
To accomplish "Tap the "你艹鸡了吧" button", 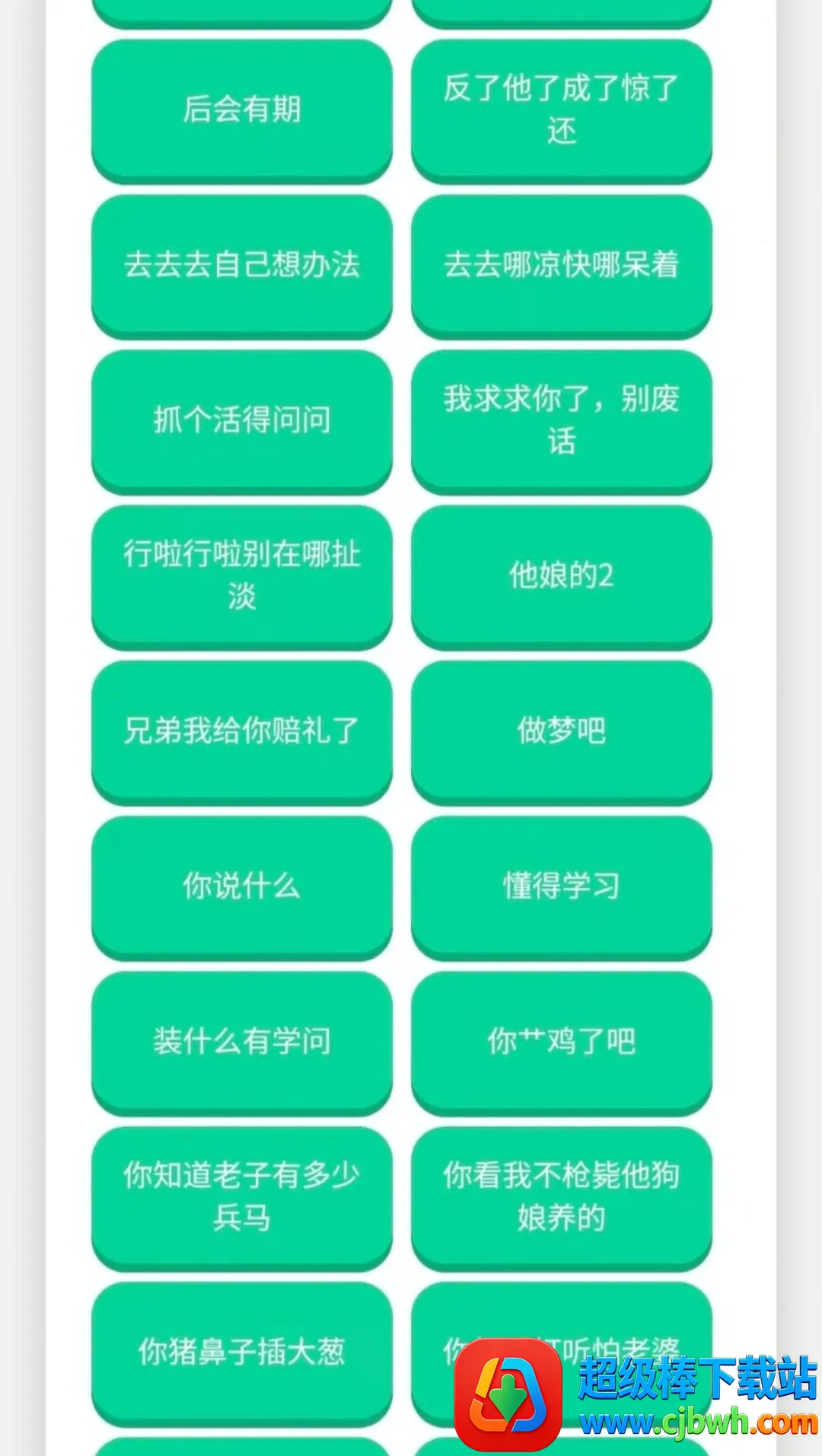I will (561, 1043).
